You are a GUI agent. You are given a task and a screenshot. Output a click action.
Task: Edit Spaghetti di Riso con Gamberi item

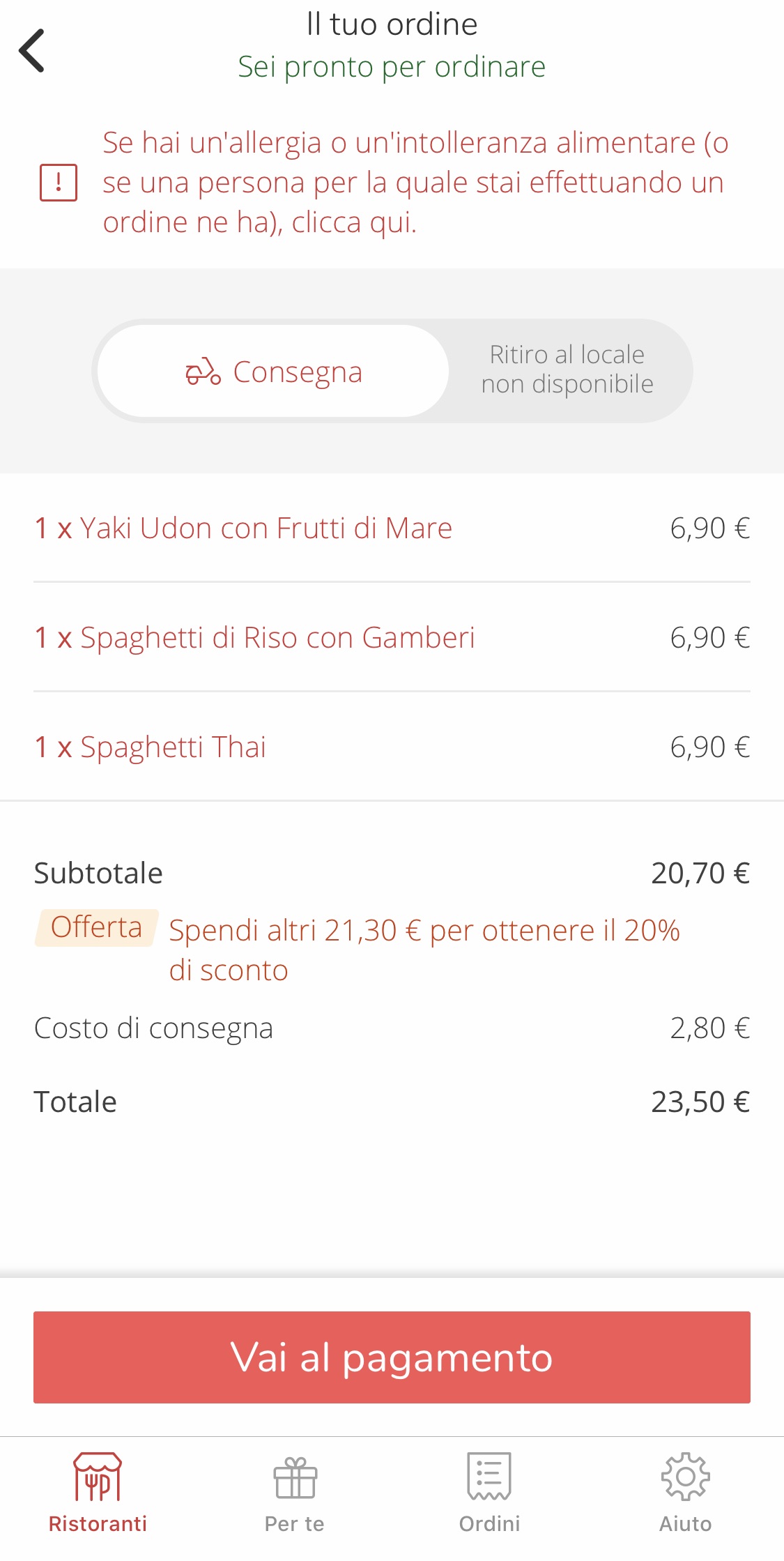[x=392, y=637]
